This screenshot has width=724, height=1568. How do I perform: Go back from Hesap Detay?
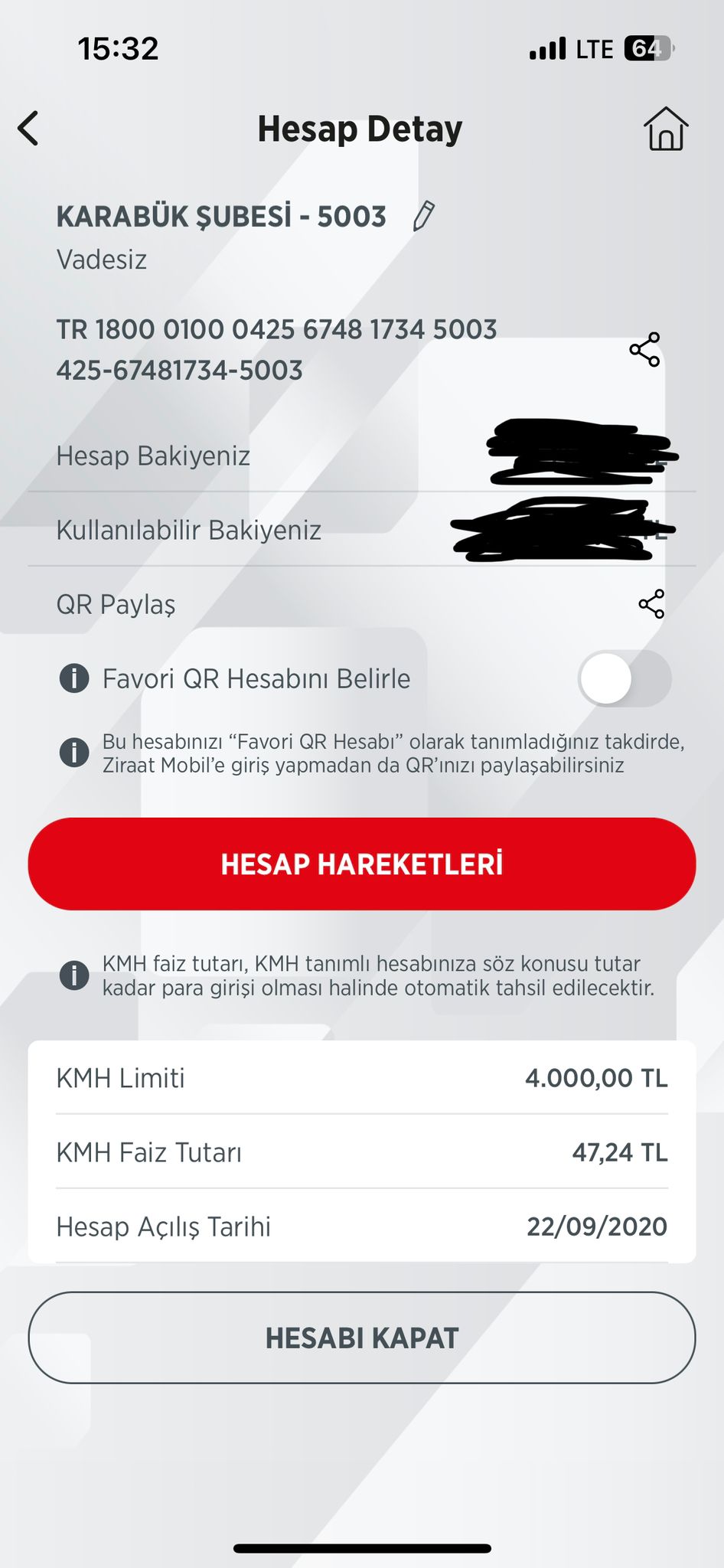pos(28,129)
